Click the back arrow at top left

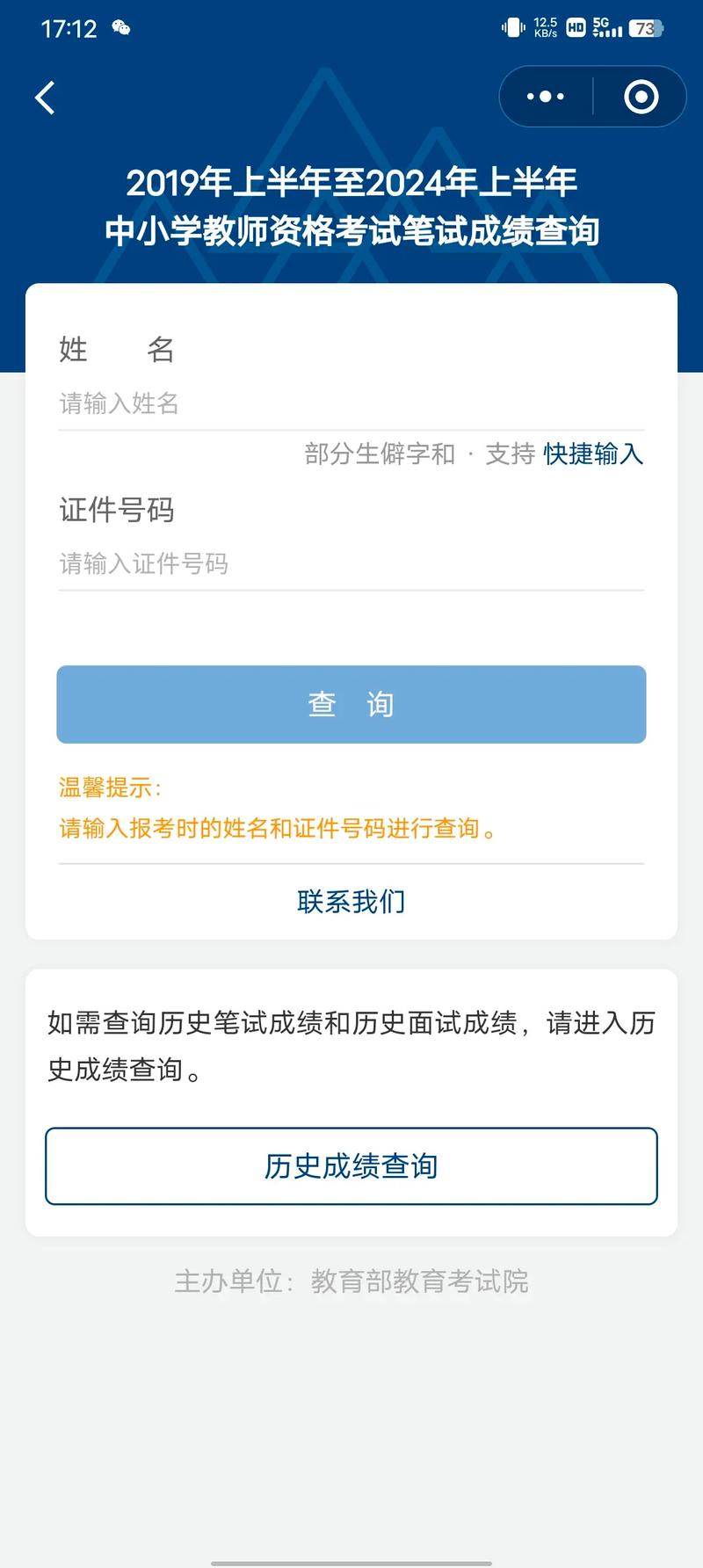(x=44, y=97)
